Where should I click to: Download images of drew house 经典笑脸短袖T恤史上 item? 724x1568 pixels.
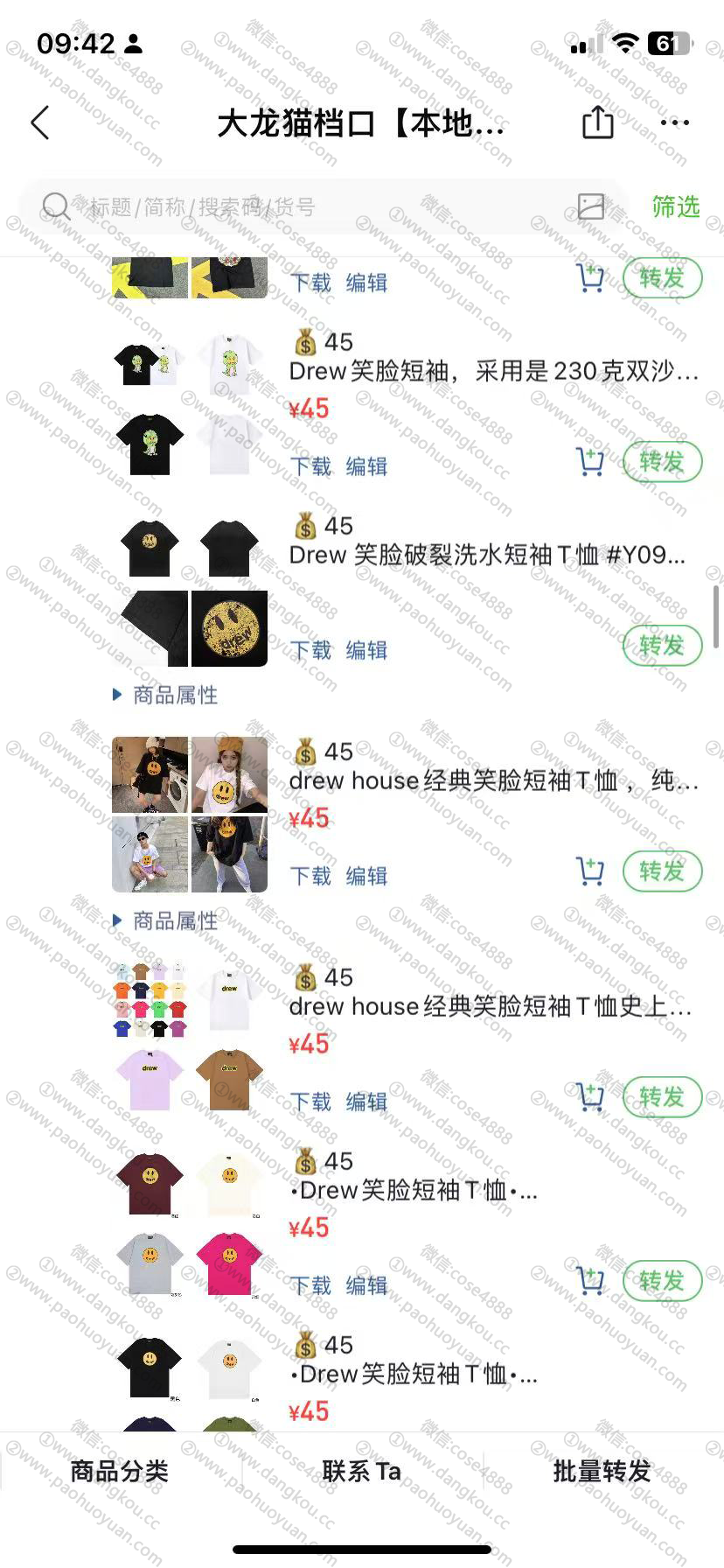(310, 1102)
